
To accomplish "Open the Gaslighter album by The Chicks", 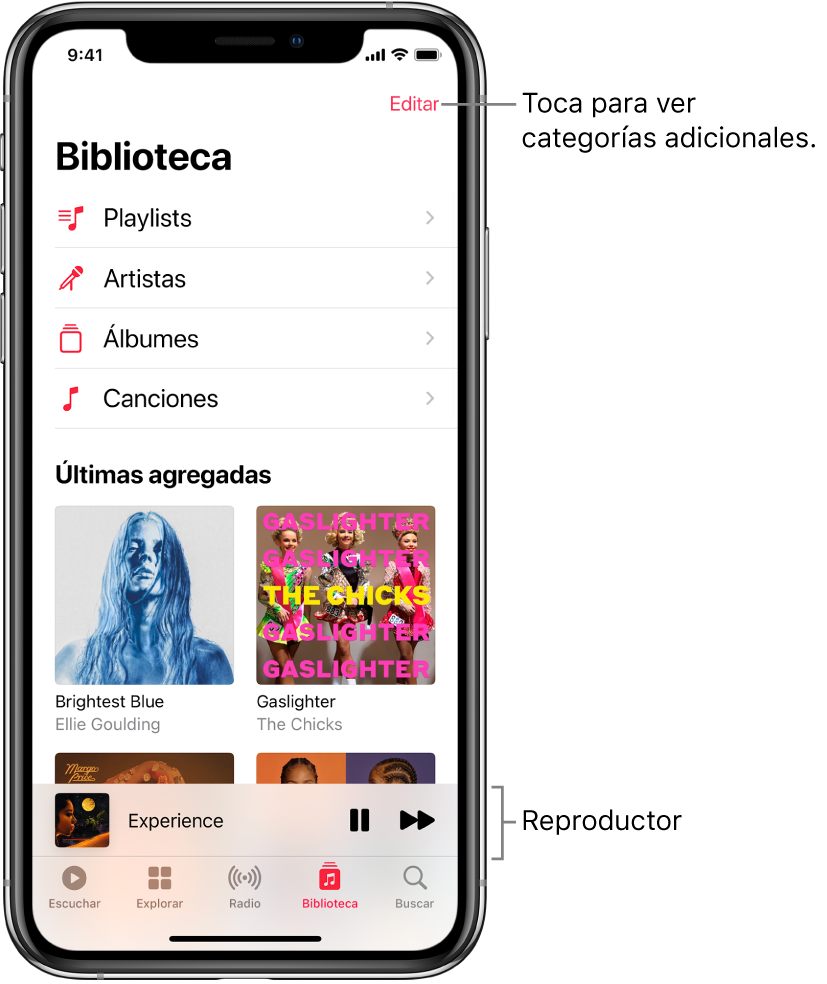I will pos(345,595).
